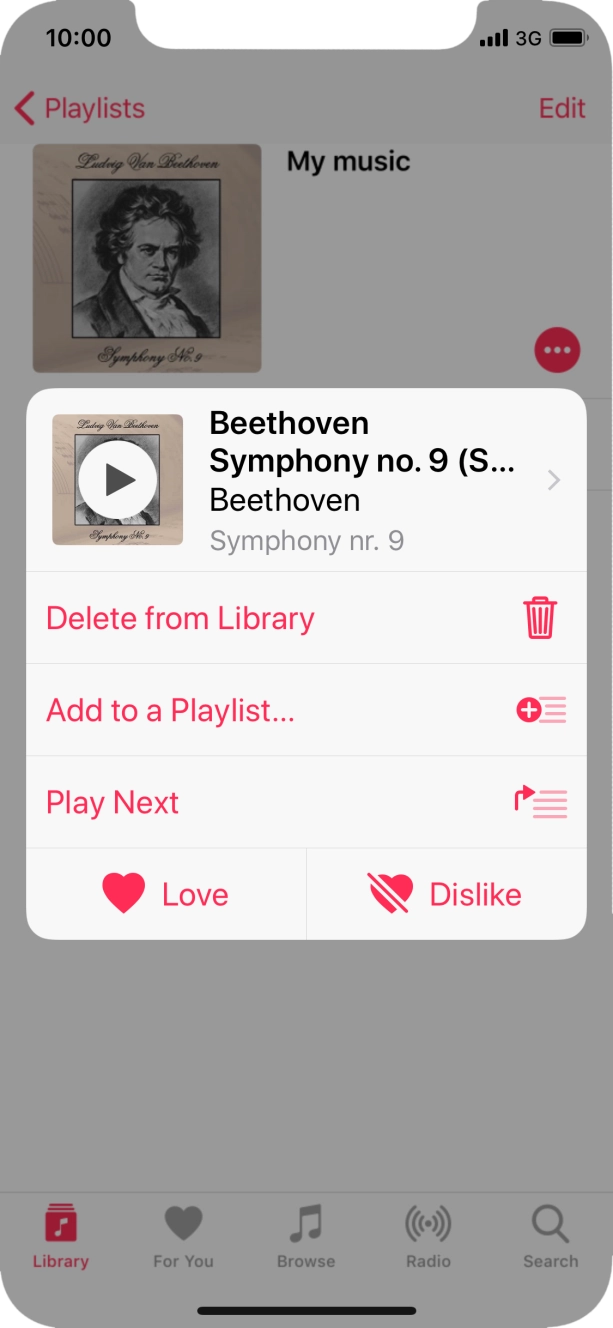
Task: Select the Play Next option
Action: (x=305, y=802)
